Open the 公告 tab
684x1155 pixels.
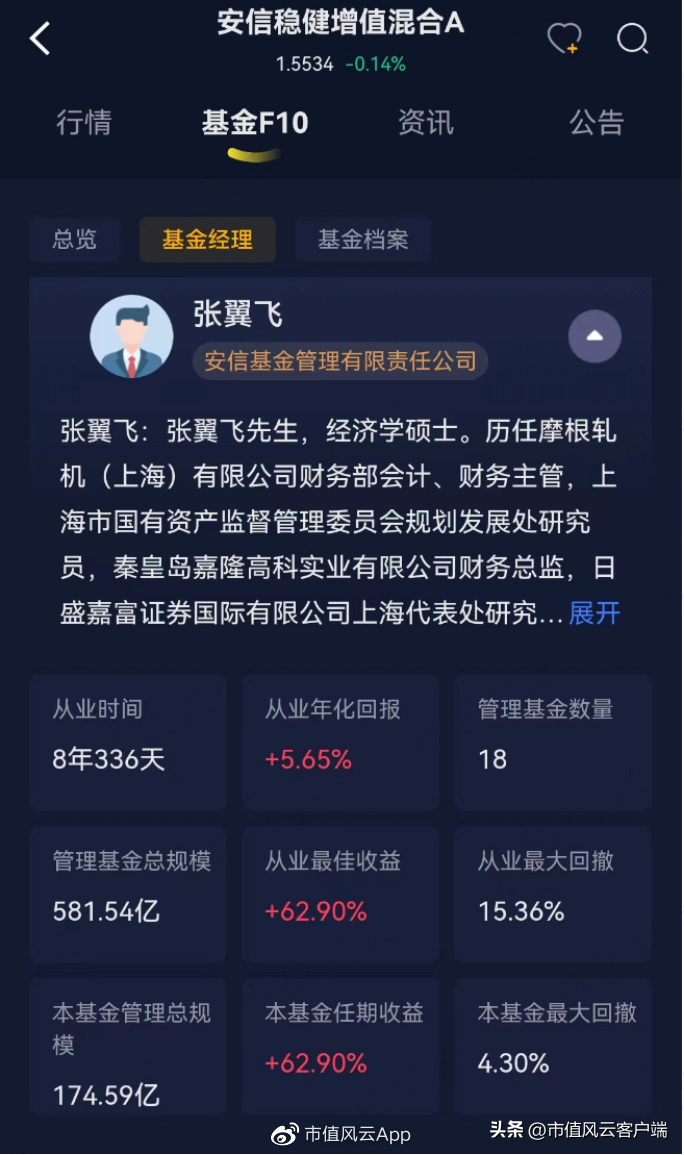(x=596, y=122)
